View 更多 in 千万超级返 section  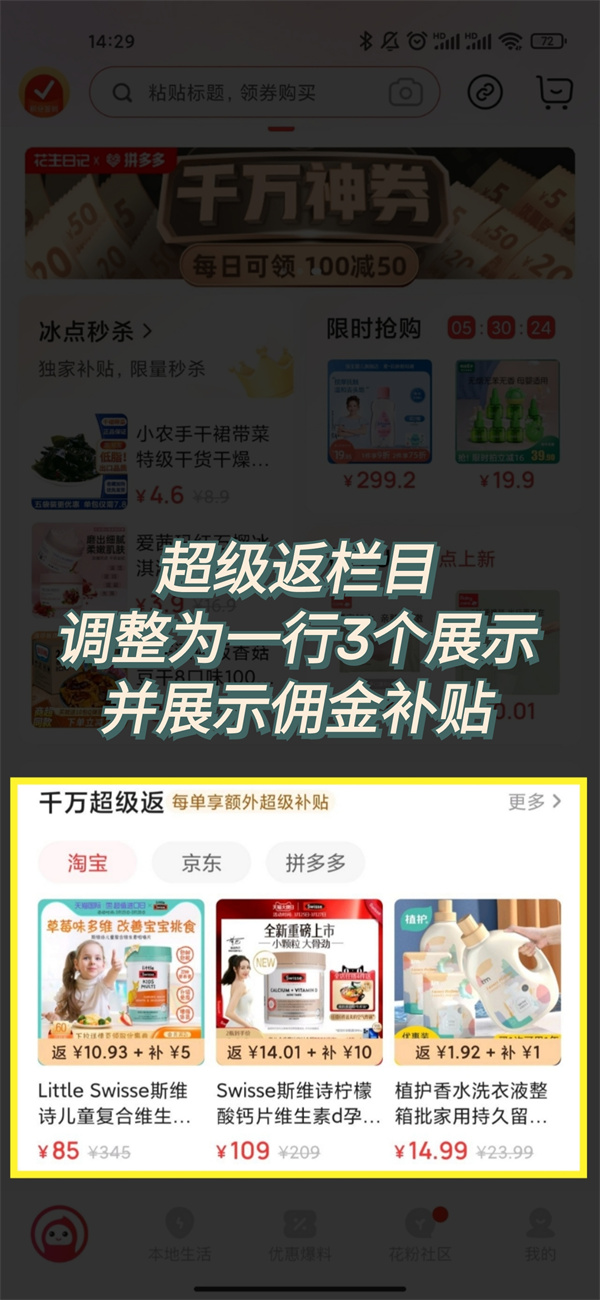(534, 801)
